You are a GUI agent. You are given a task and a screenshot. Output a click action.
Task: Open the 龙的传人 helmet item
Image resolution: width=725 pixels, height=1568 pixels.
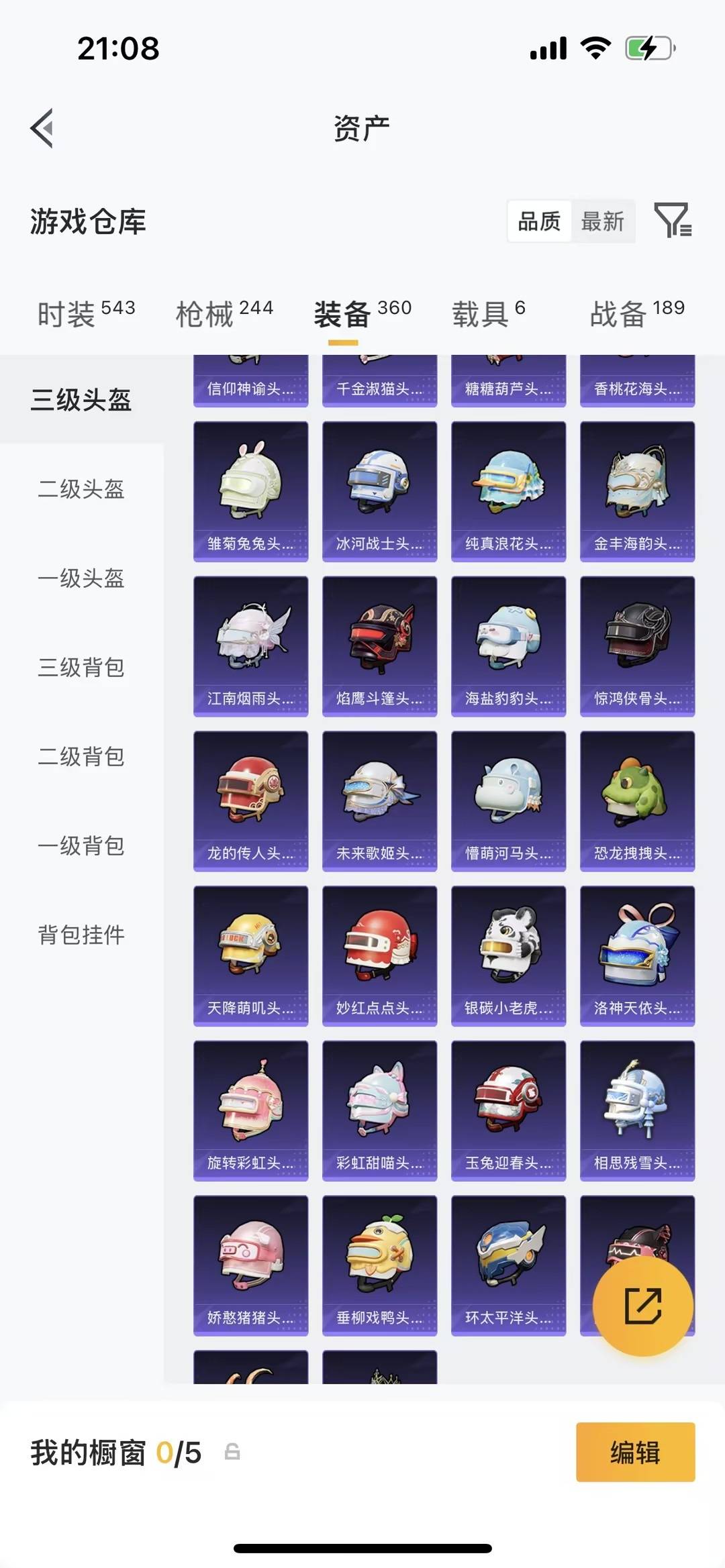click(250, 798)
